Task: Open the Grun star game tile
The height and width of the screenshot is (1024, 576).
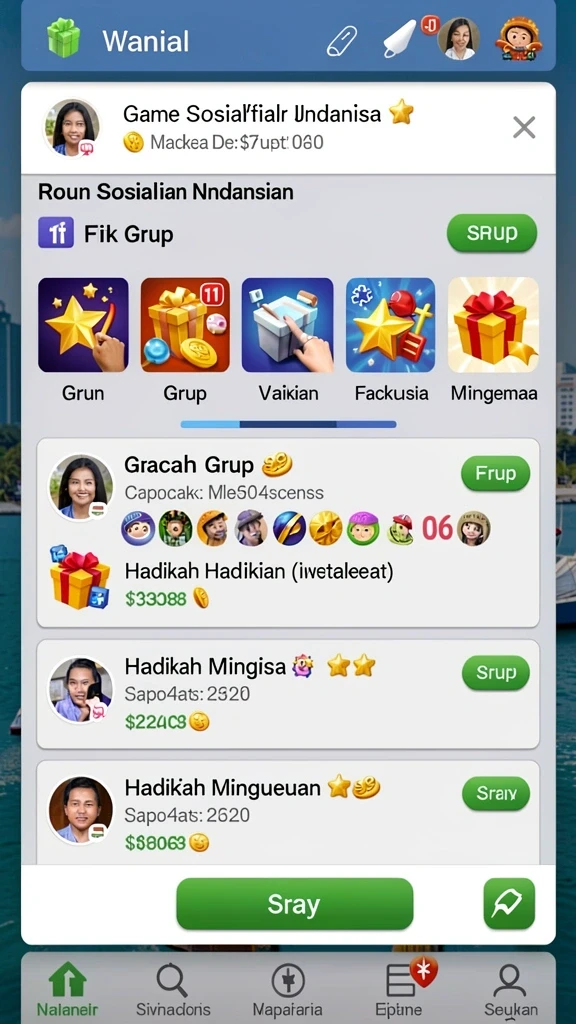Action: tap(83, 340)
